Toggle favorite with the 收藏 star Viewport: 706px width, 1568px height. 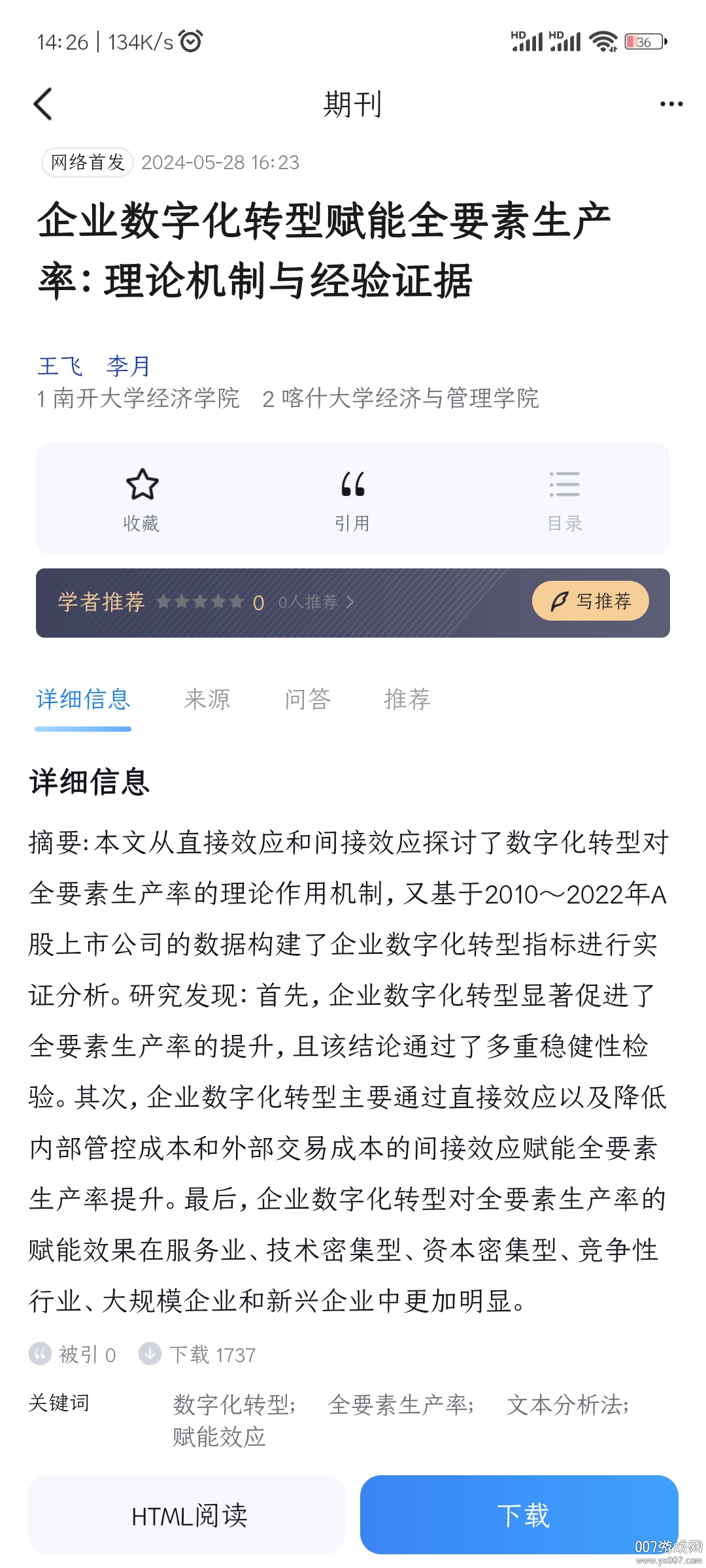tap(142, 485)
